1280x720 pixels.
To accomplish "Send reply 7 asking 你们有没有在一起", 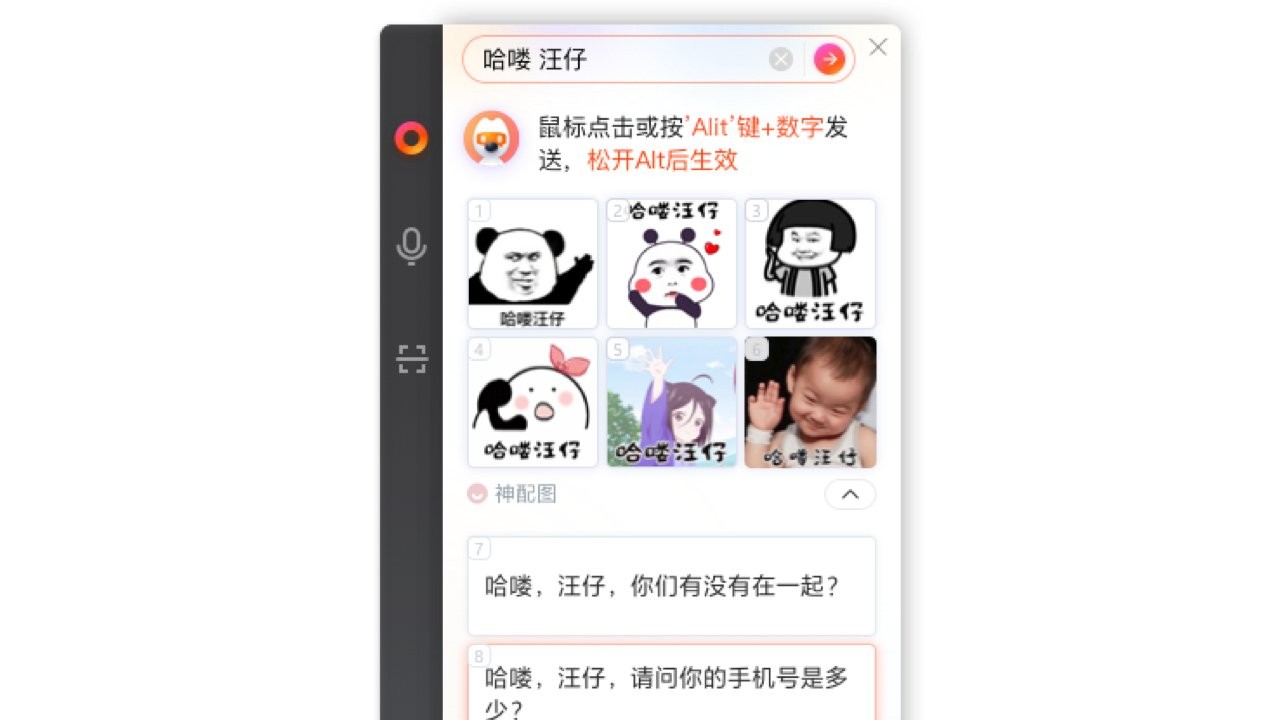I will tap(671, 586).
